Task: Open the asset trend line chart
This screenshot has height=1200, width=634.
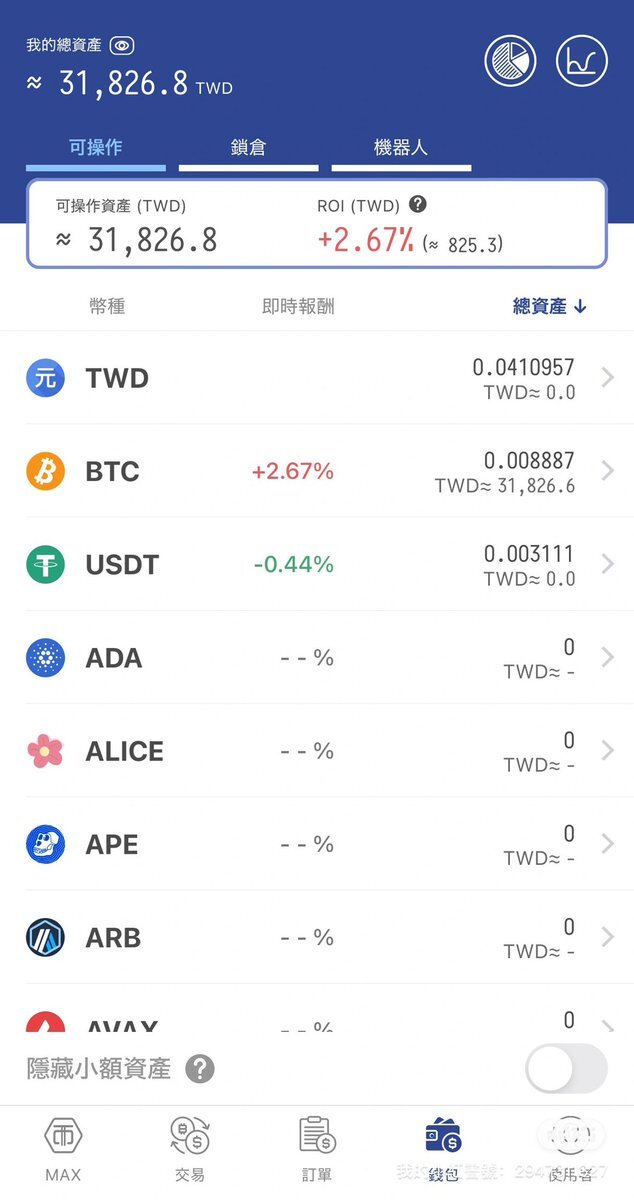Action: pos(582,60)
